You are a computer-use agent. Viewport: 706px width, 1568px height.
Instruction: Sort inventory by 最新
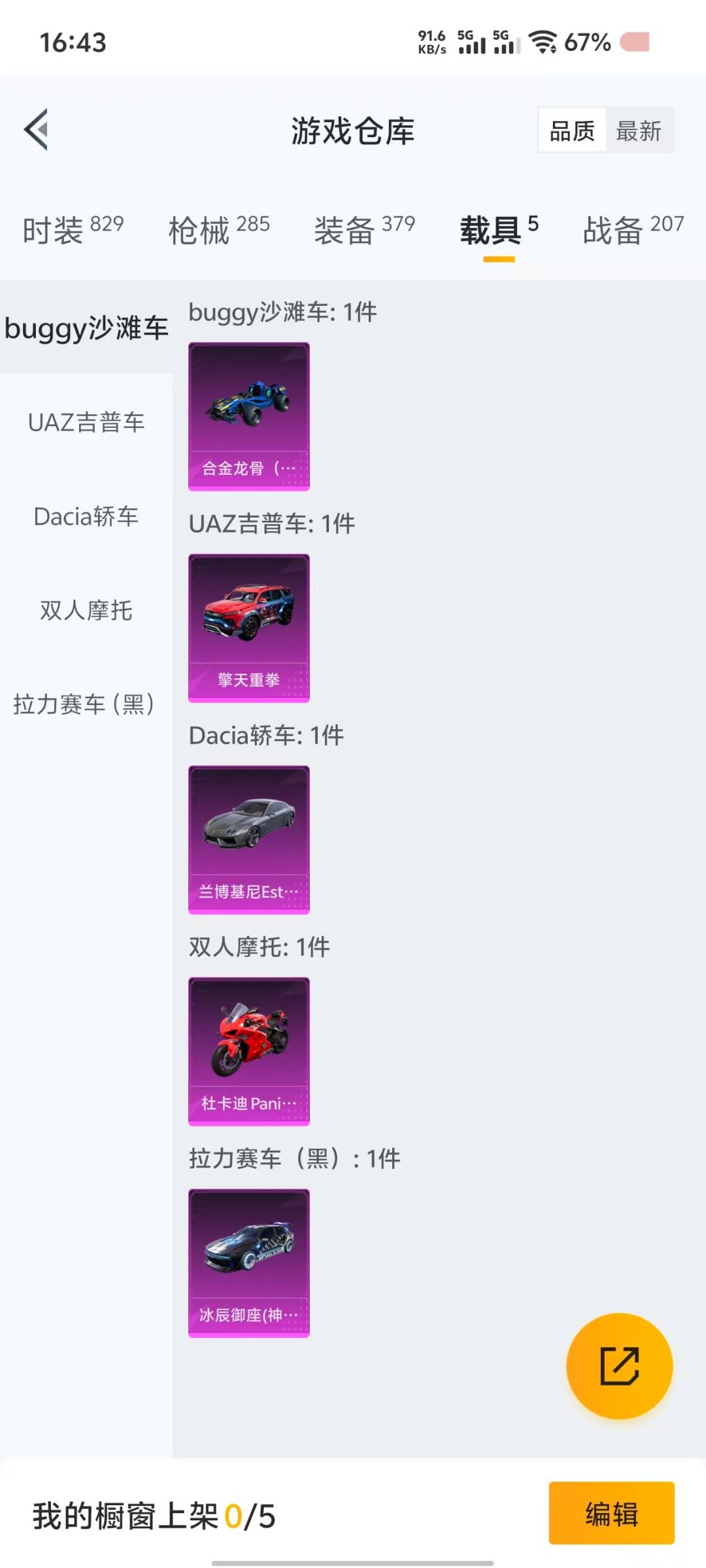click(639, 131)
